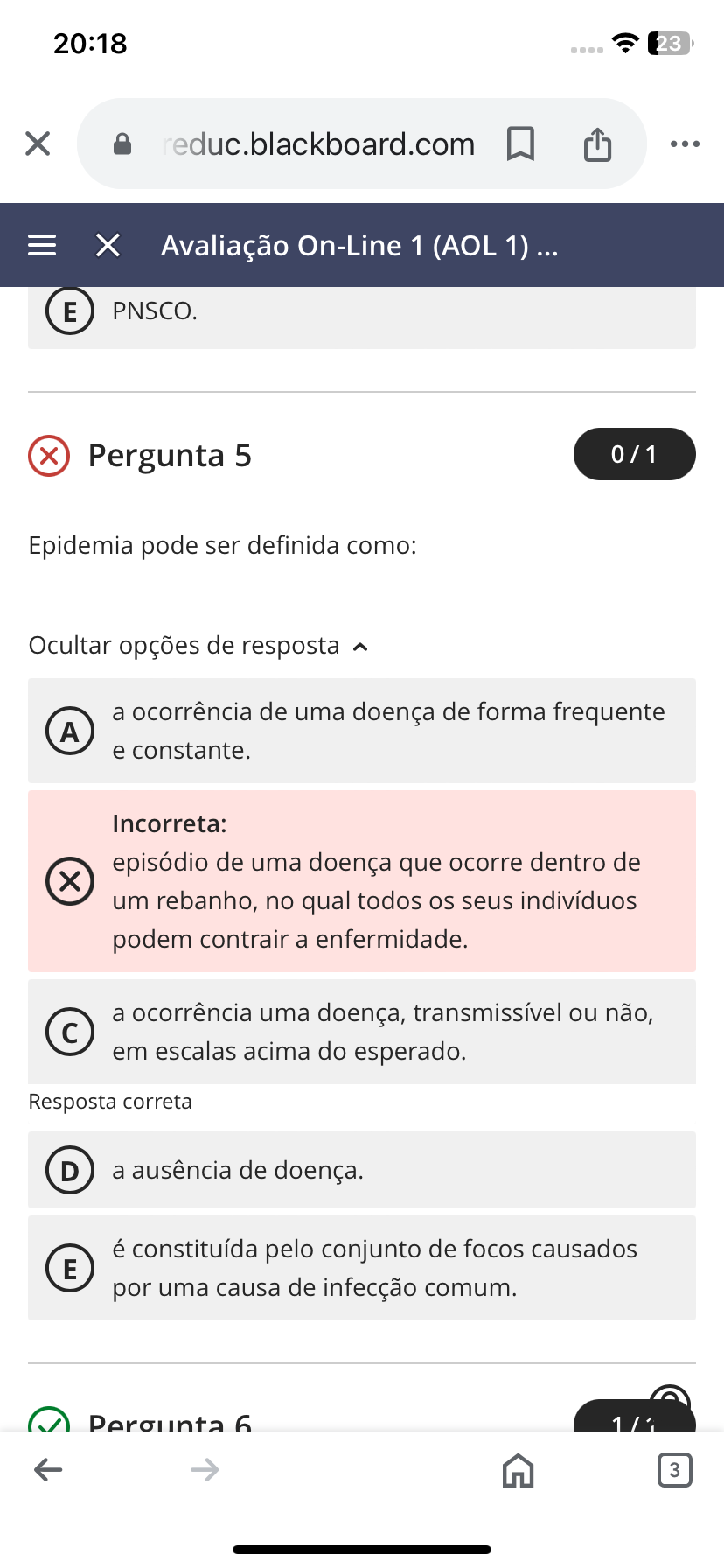Close the Avaliação On-Line 1 panel
Viewport: 724px width, 1568px height.
108,245
